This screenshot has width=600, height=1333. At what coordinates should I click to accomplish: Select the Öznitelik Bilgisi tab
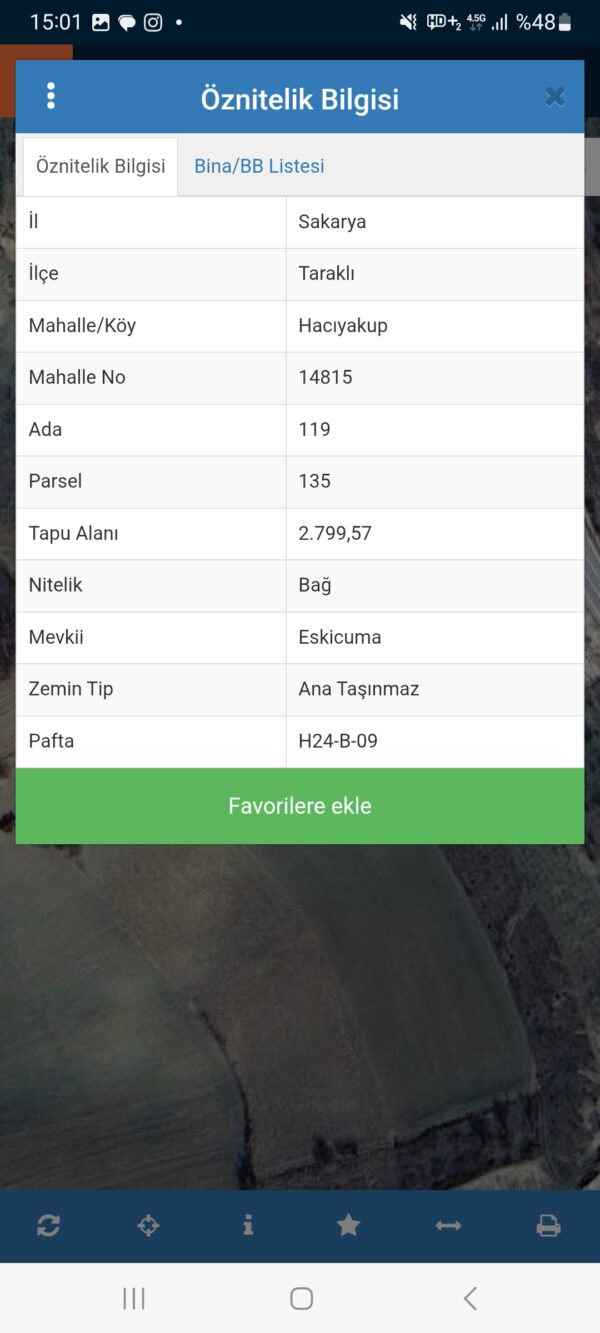coord(101,166)
